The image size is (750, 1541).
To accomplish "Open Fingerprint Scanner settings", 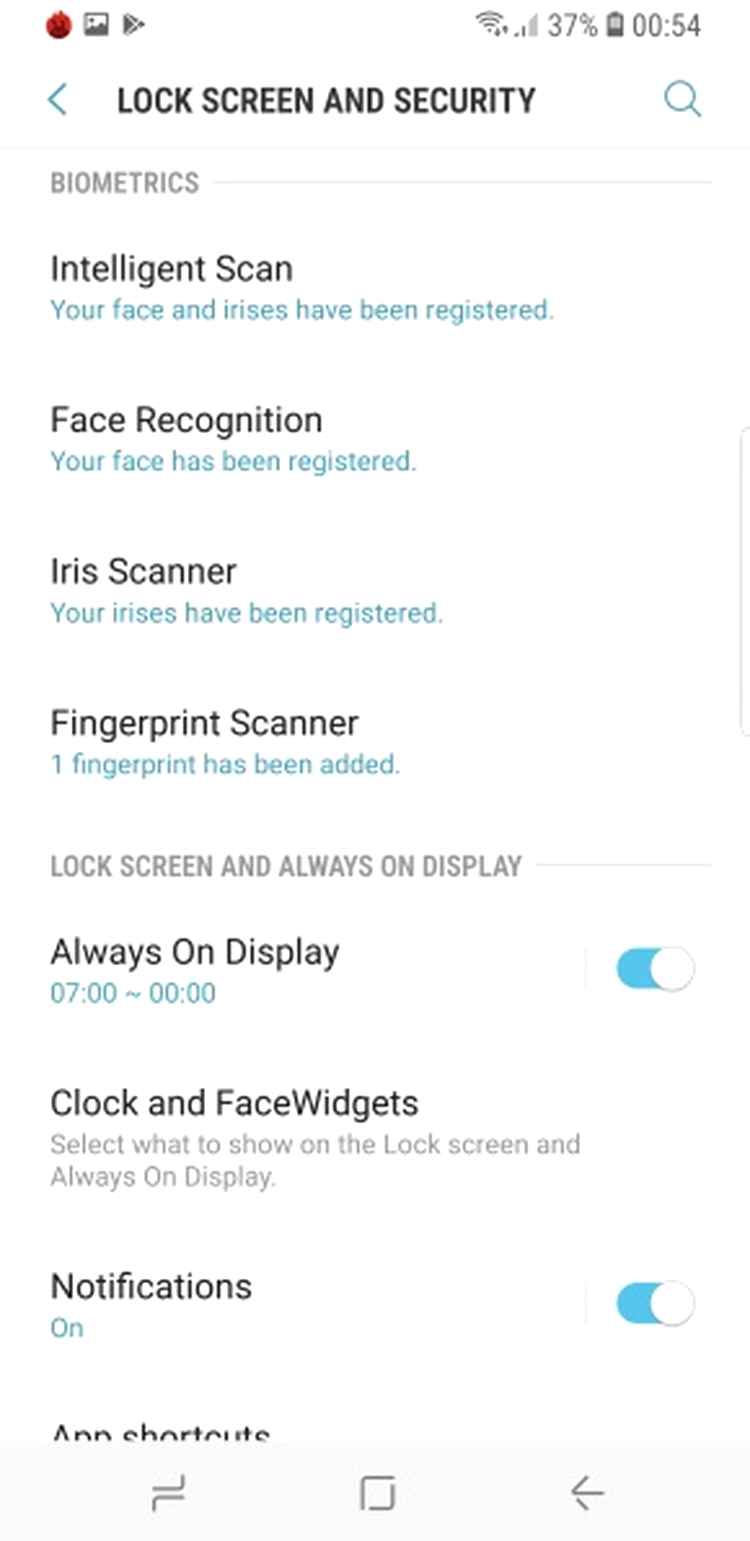I will pos(300,740).
